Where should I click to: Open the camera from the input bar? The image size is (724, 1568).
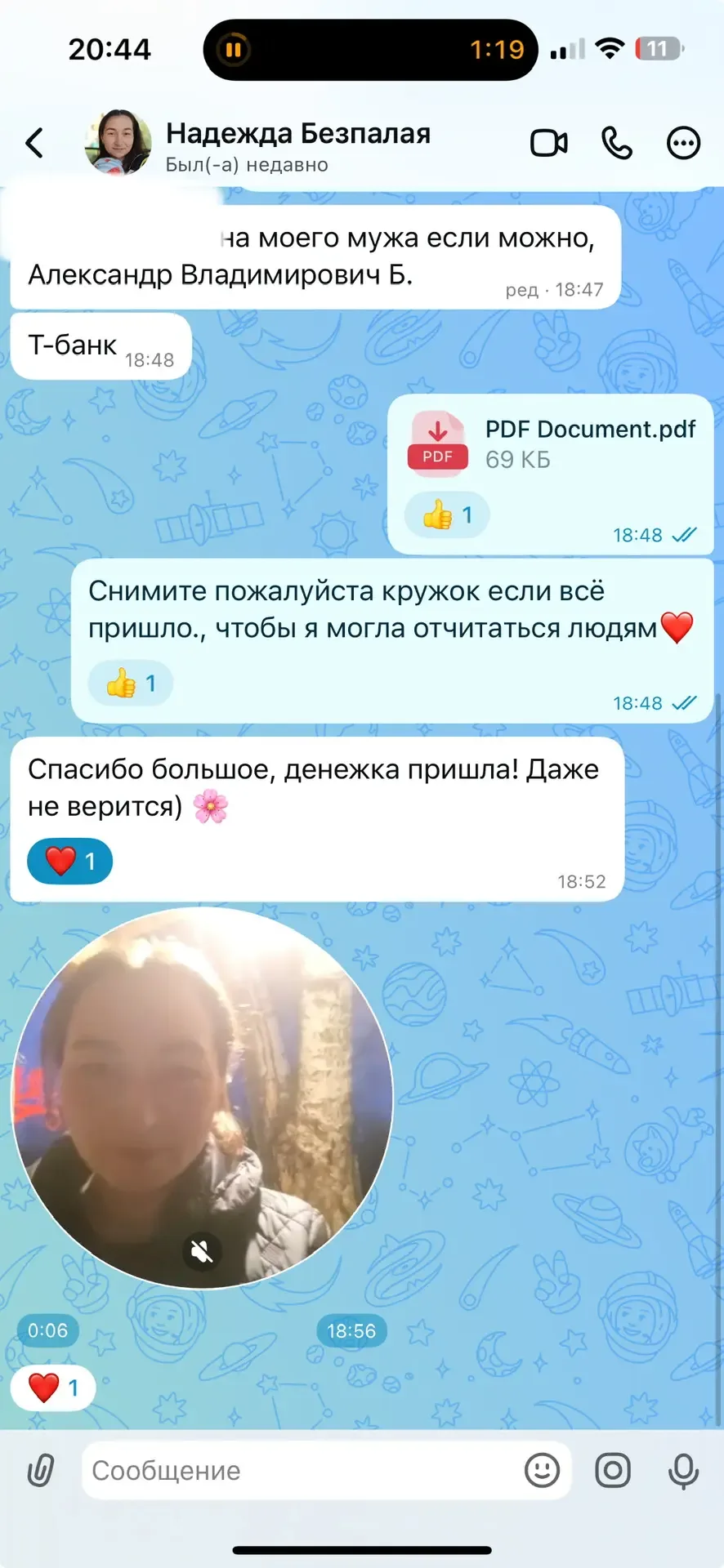pyautogui.click(x=613, y=1471)
